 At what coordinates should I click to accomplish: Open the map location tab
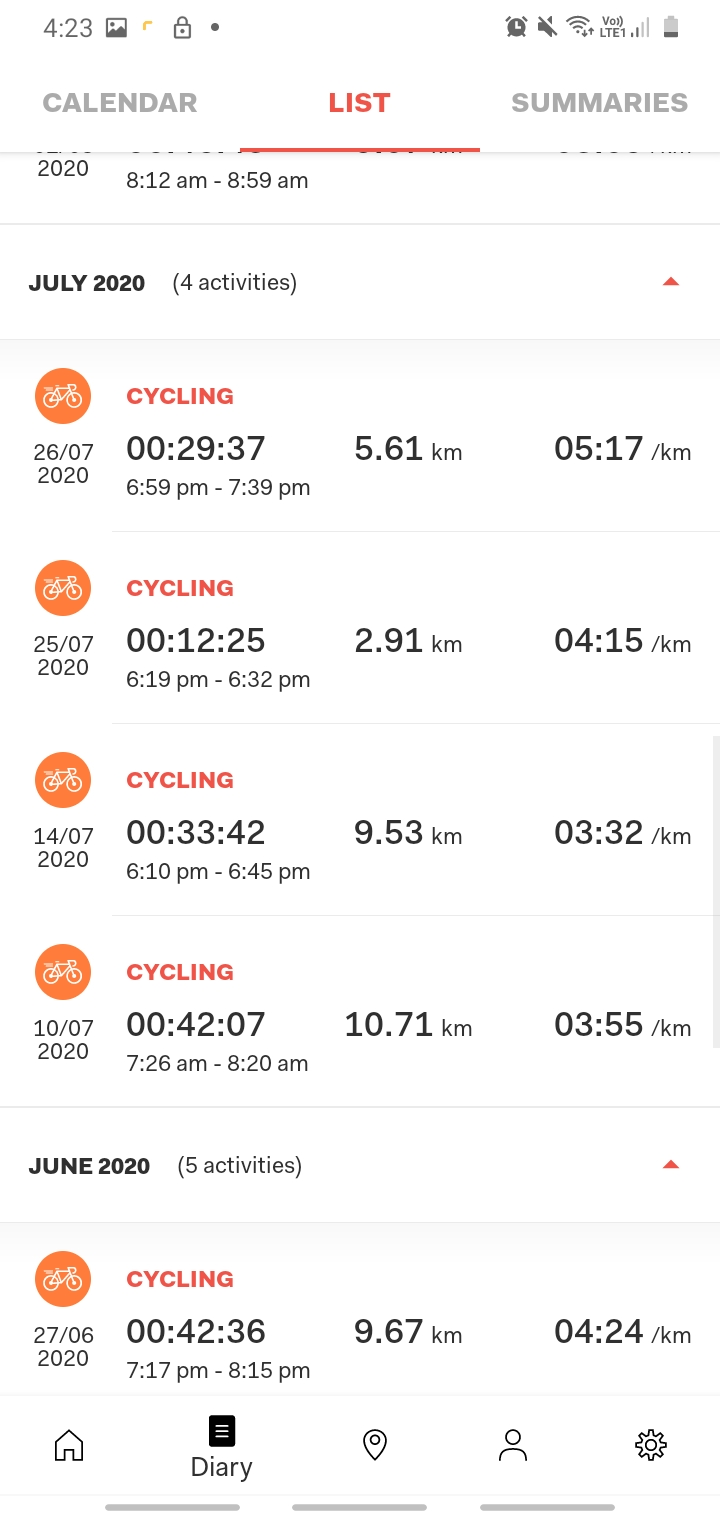point(375,1445)
